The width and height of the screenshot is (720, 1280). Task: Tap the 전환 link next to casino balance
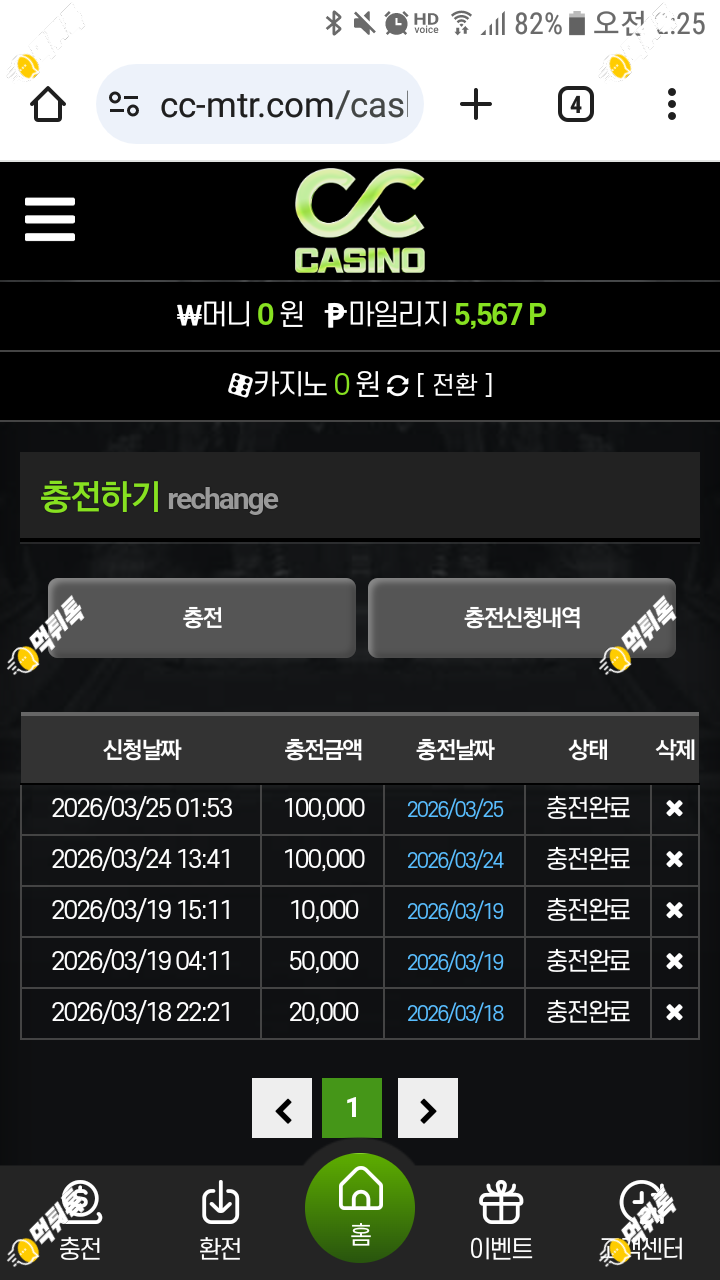[455, 385]
